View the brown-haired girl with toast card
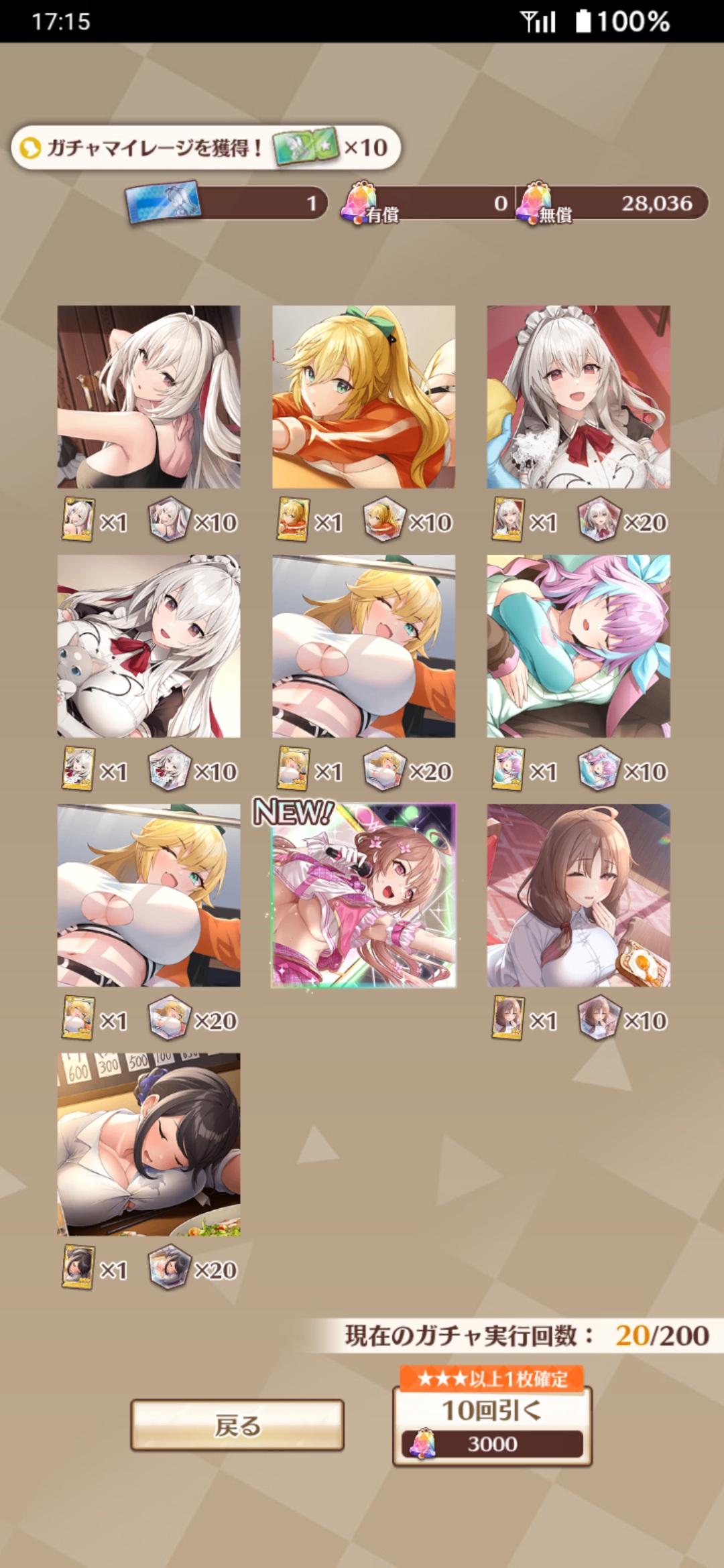The image size is (724, 1568). 578,896
